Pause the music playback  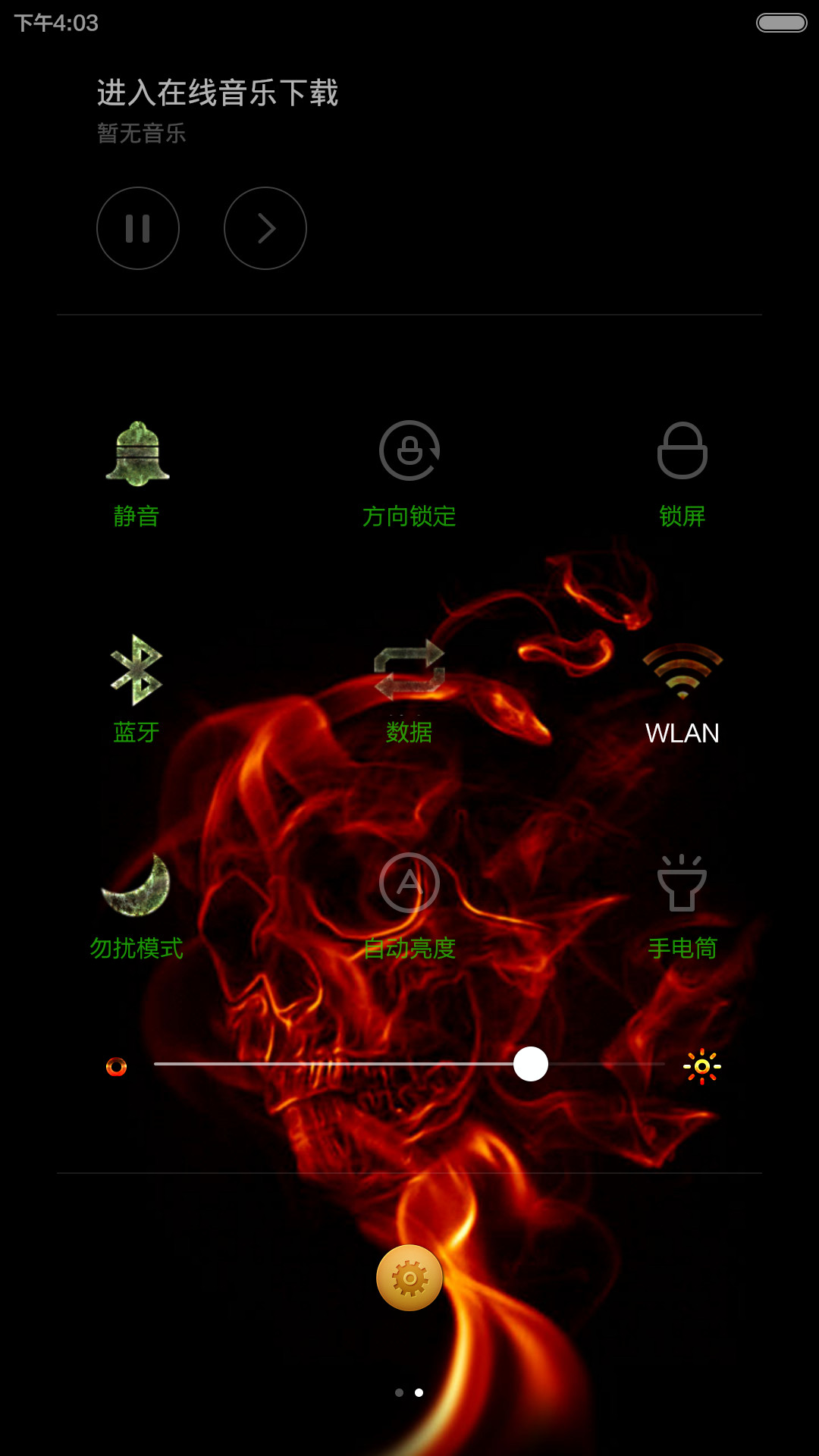tap(138, 228)
